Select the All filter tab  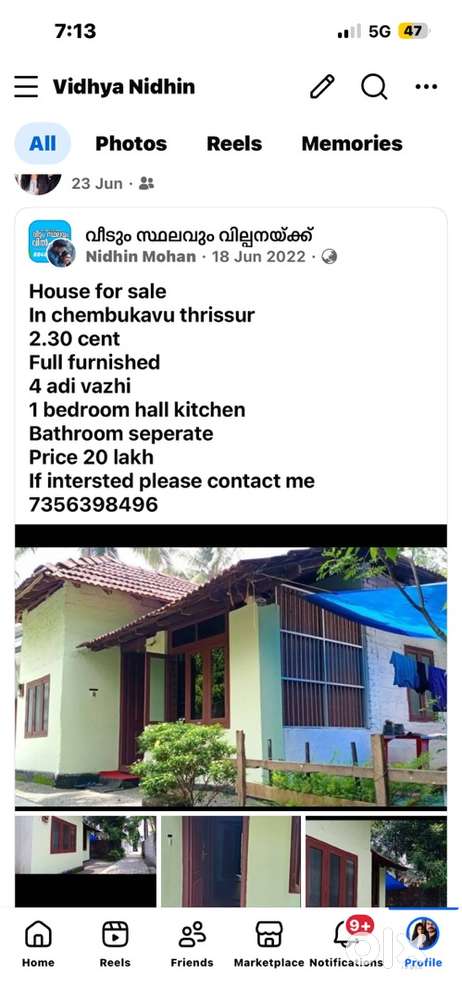(x=43, y=143)
